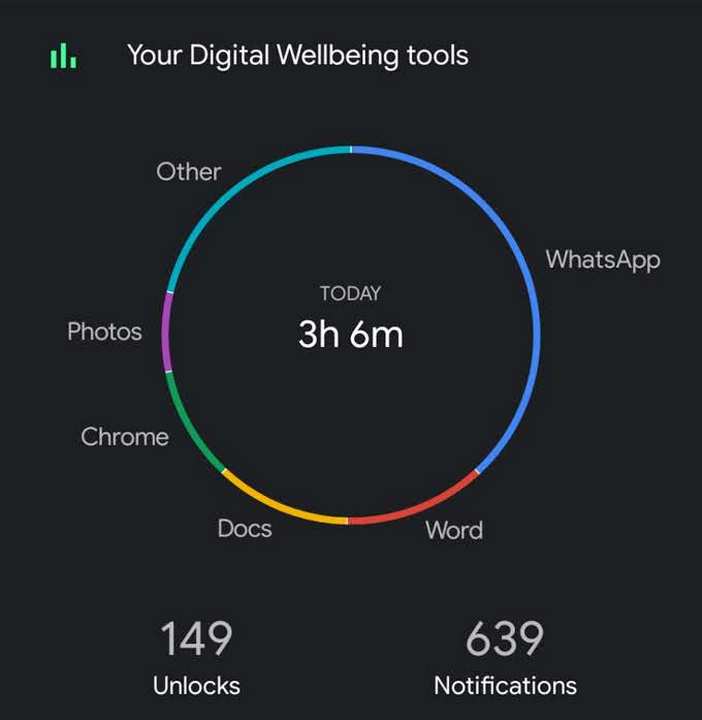The width and height of the screenshot is (702, 720).
Task: Open the 149 Unlocks stats
Action: [196, 657]
